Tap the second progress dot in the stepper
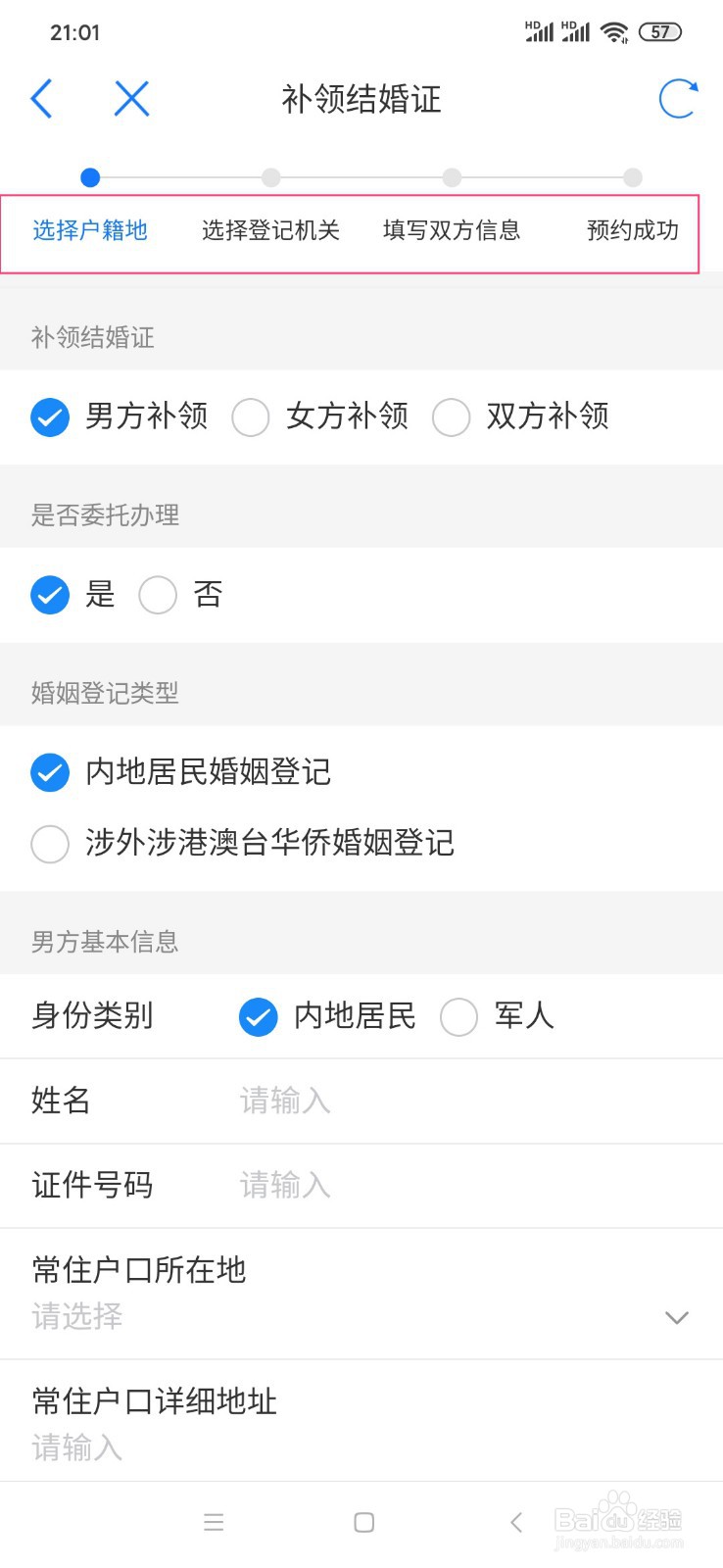This screenshot has width=723, height=1568. (270, 177)
